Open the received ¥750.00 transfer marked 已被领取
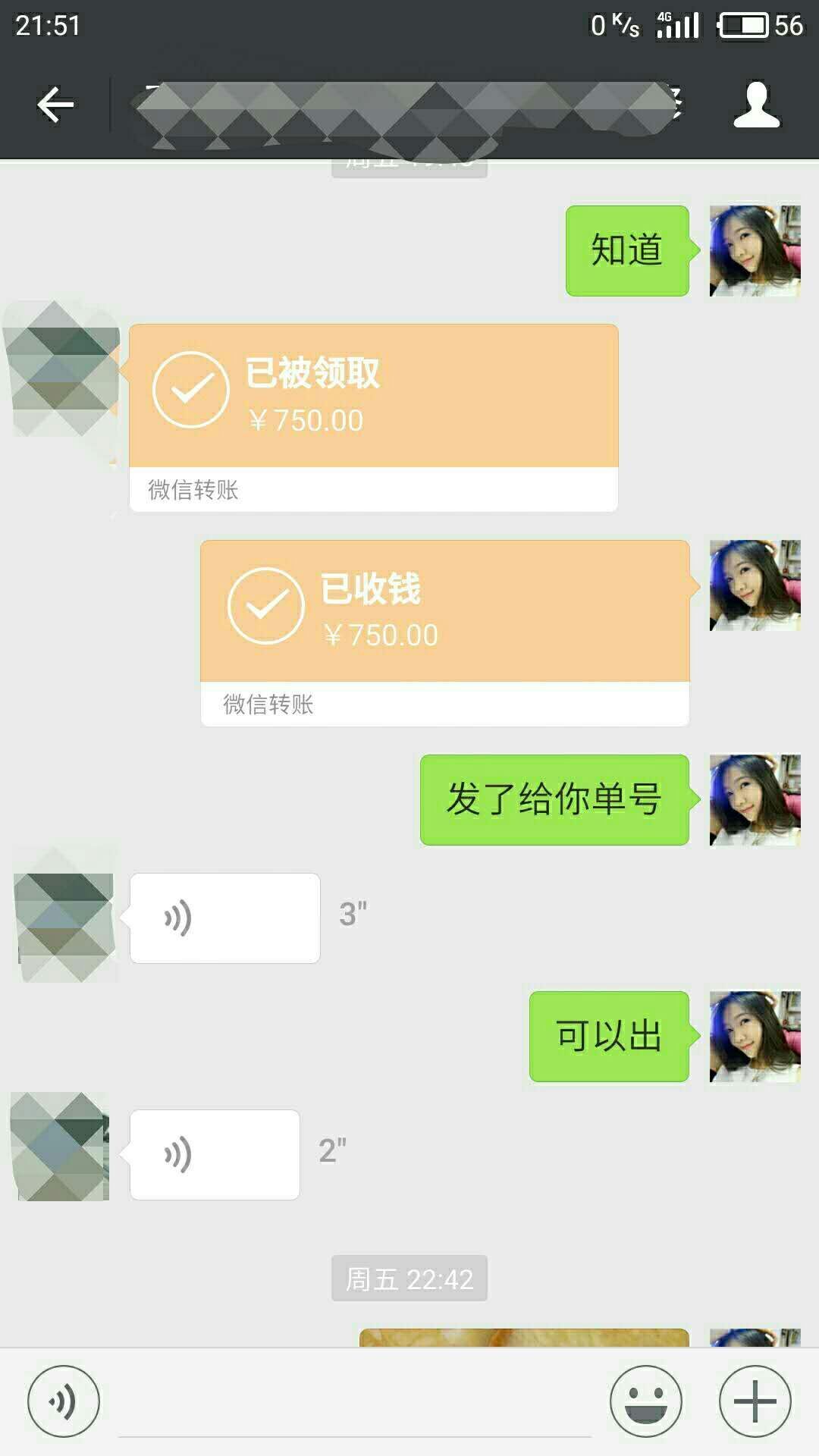819x1456 pixels. click(373, 417)
